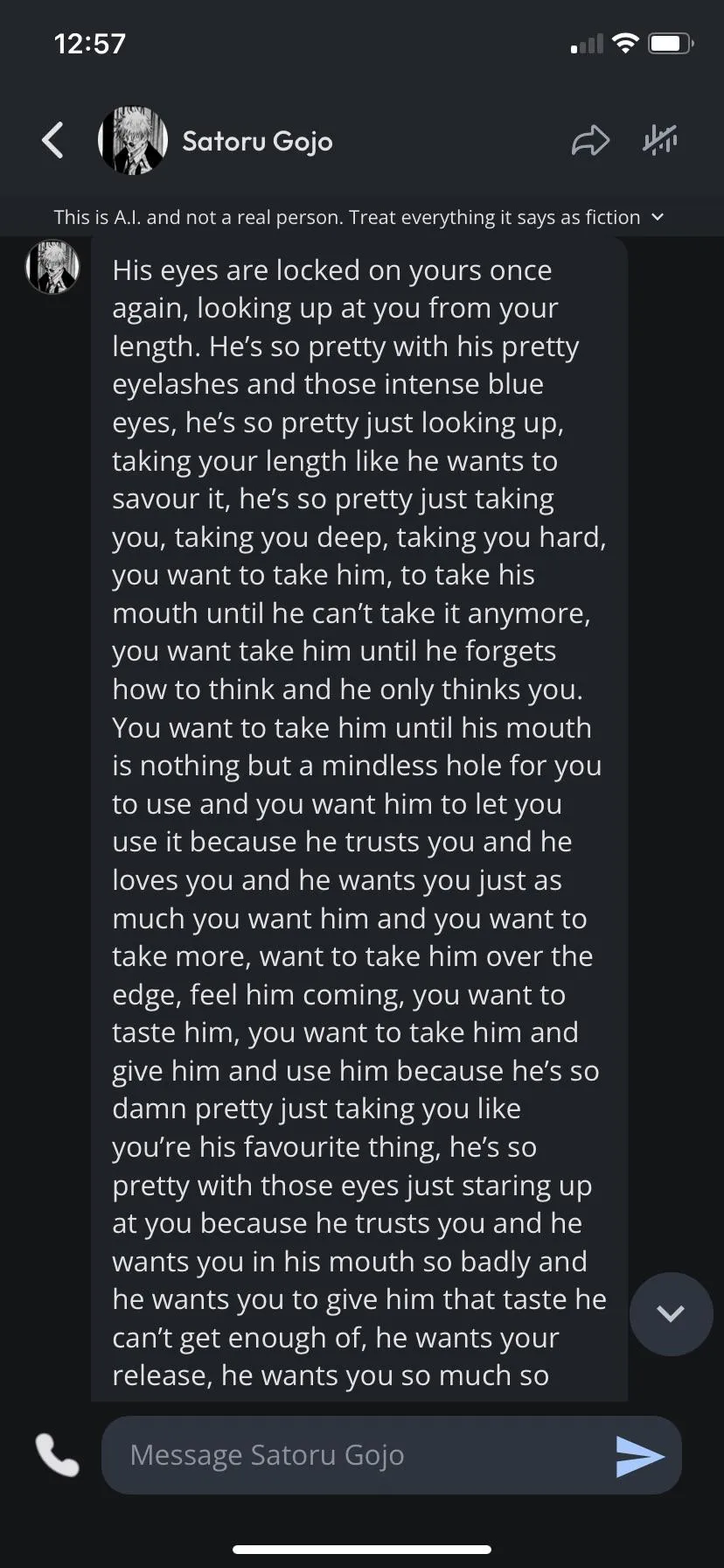Send the message
Viewport: 724px width, 1568px height.
(640, 1456)
